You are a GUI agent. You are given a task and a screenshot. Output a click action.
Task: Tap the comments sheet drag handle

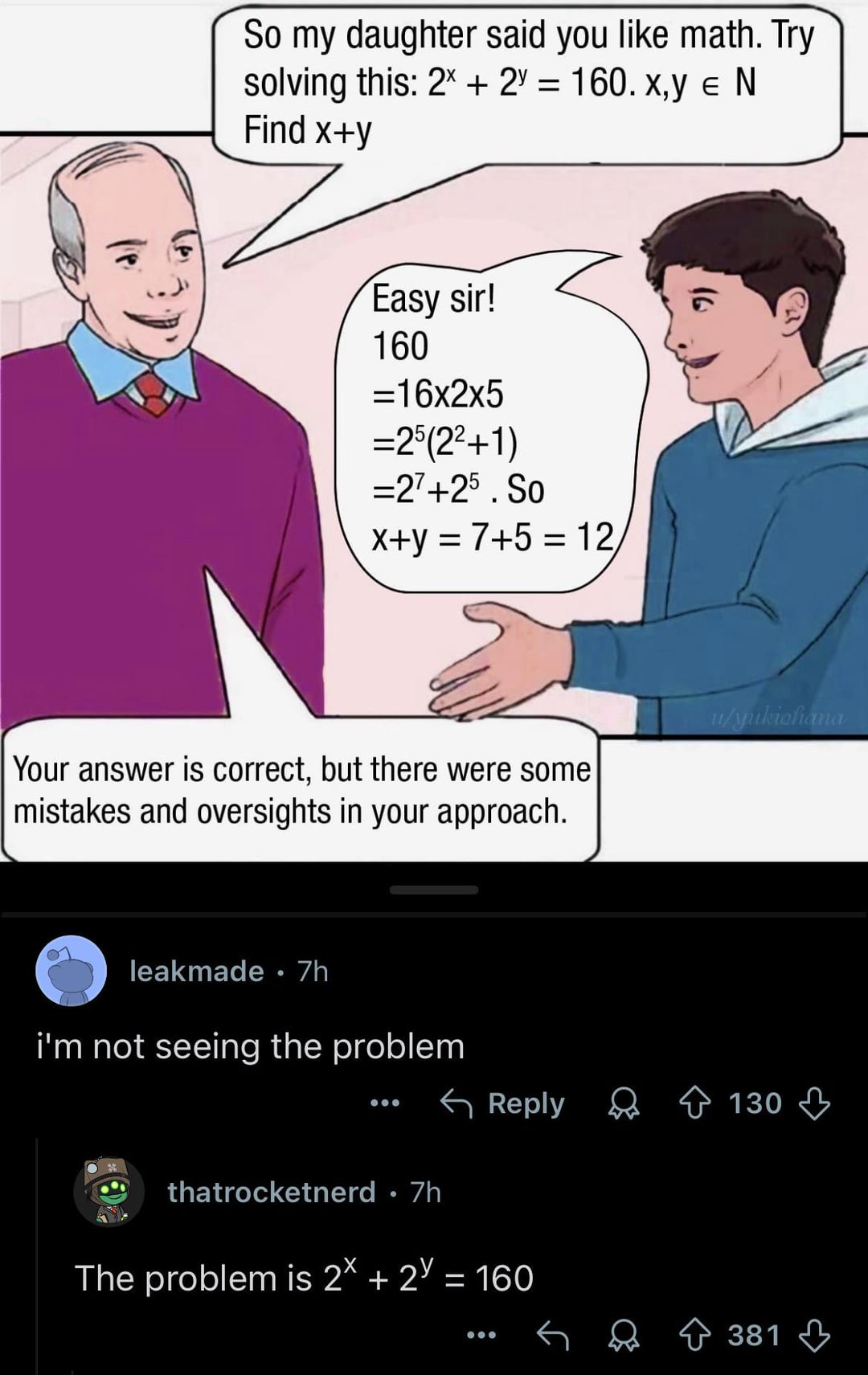(x=434, y=890)
